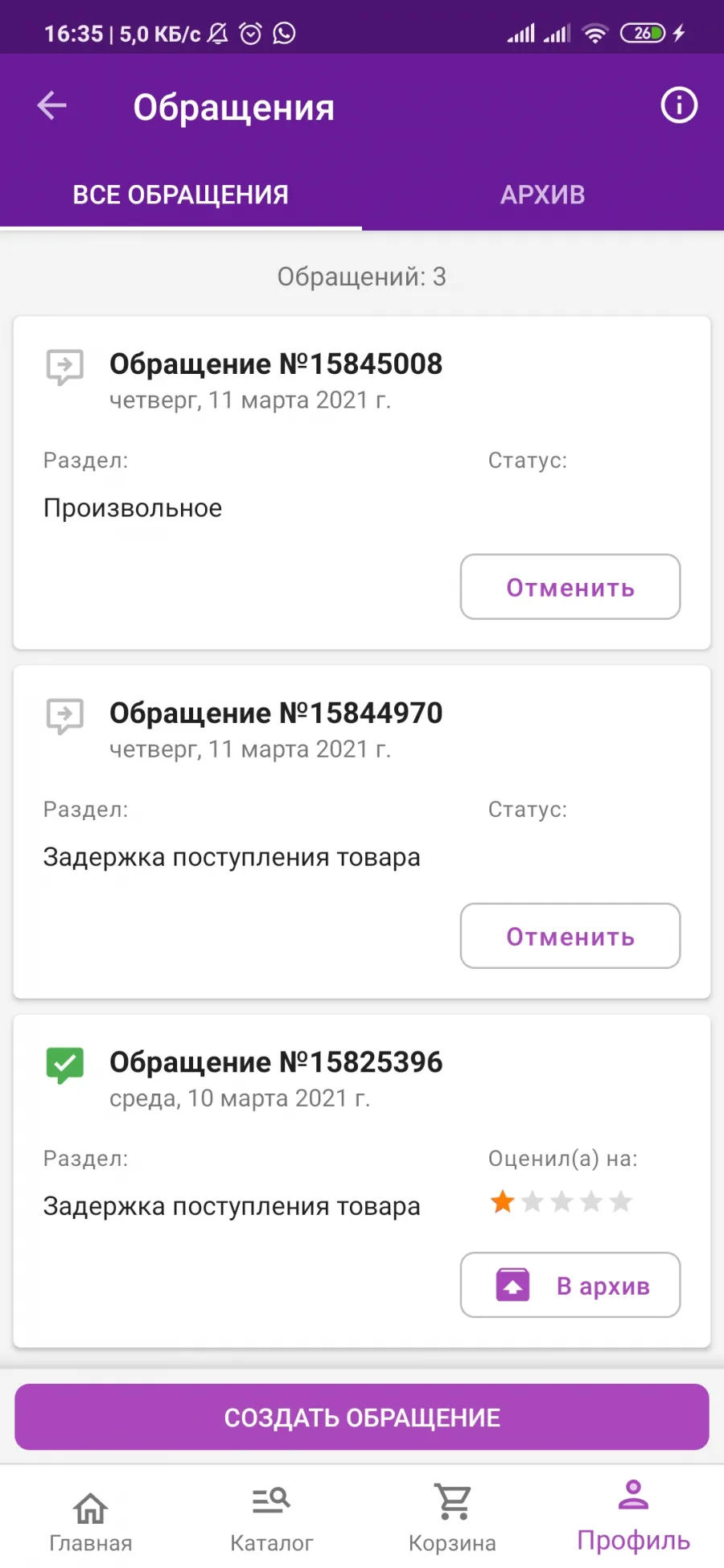
Task: Switch to the Архив tab
Action: (x=543, y=195)
